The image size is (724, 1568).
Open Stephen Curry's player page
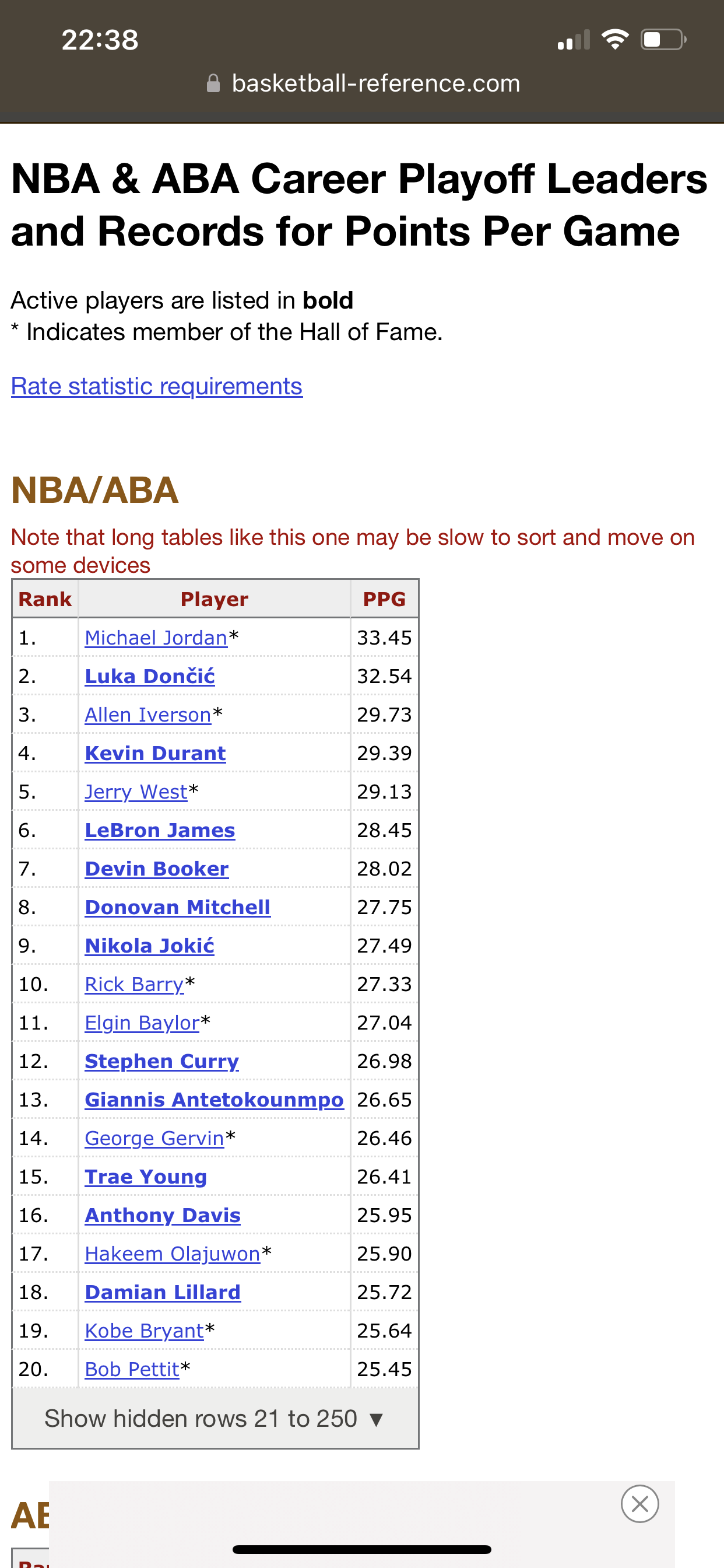162,1061
